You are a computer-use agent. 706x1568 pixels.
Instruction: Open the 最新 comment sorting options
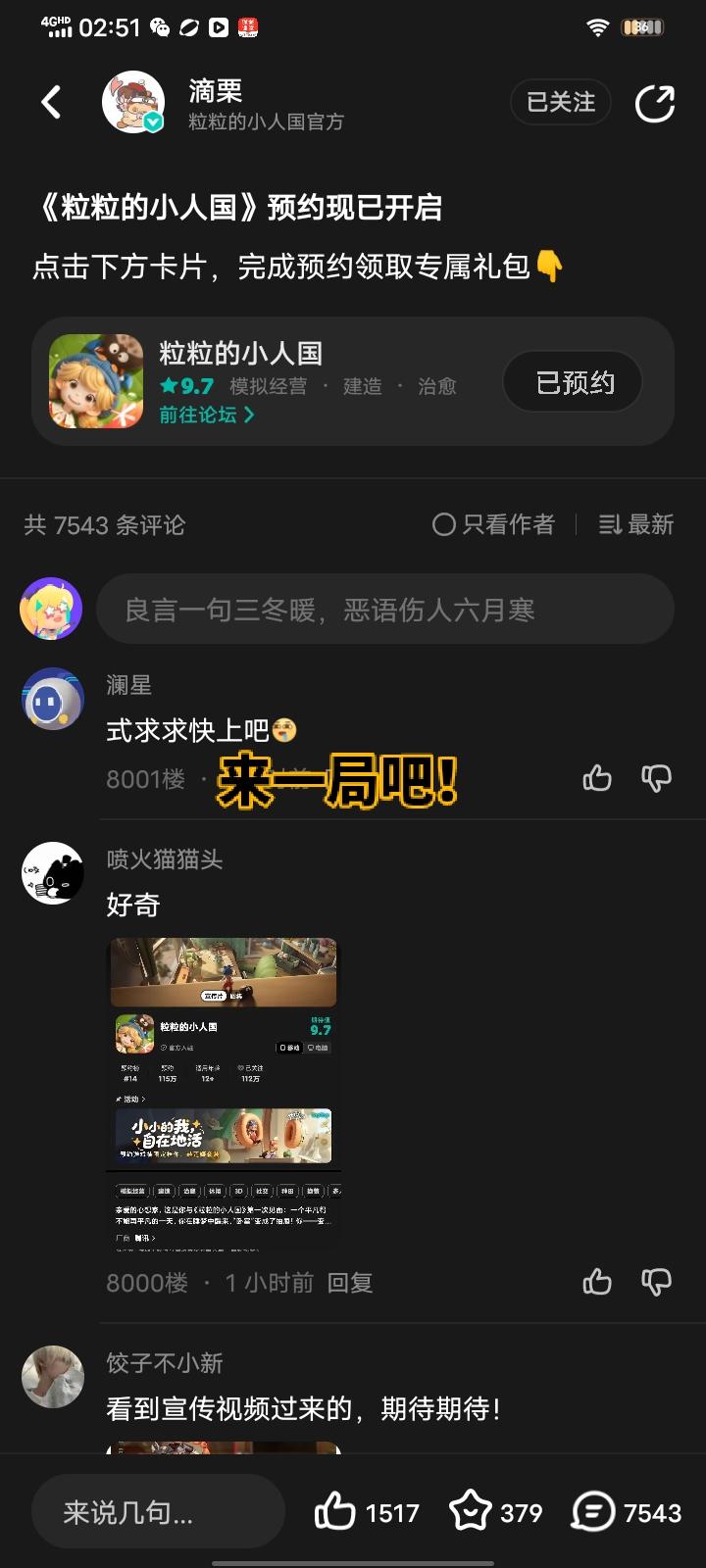[x=634, y=525]
